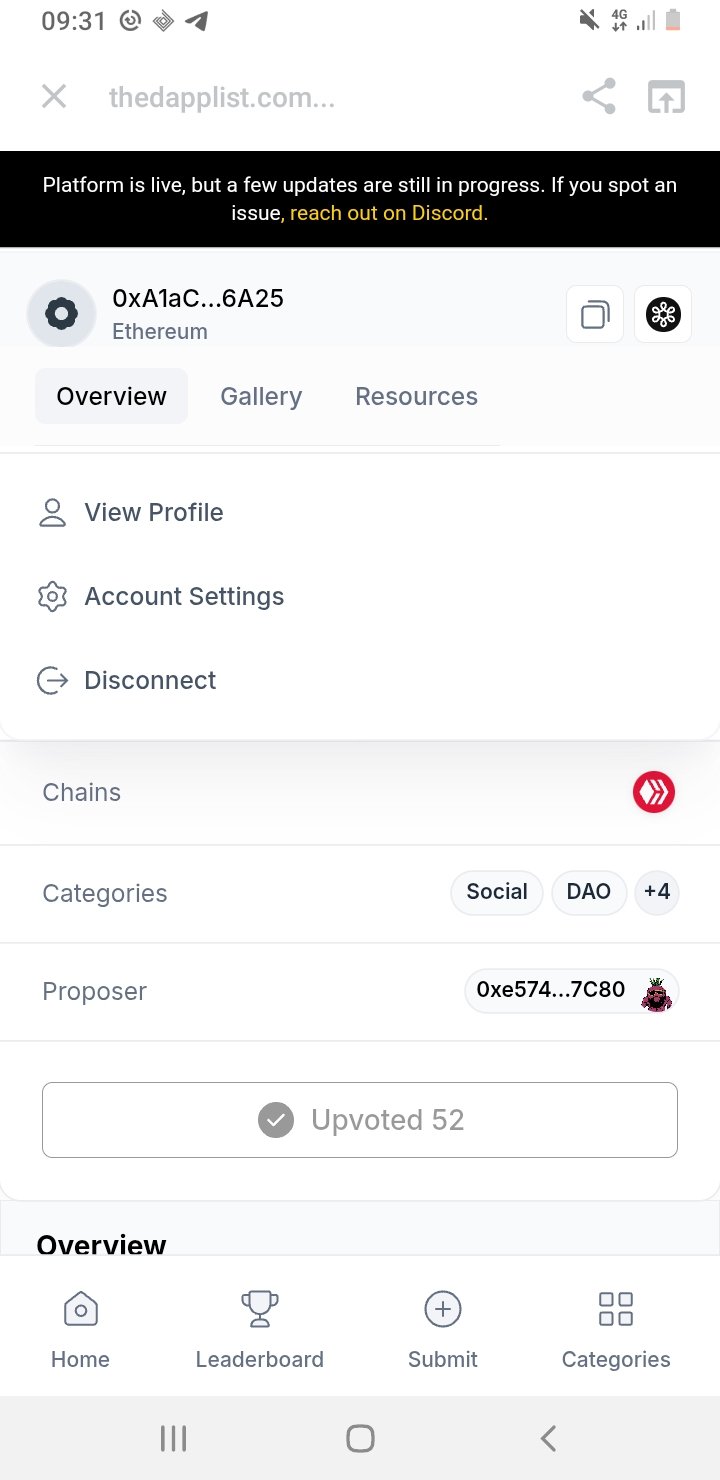This screenshot has width=720, height=1480.
Task: Open the page in external browser
Action: [x=666, y=97]
